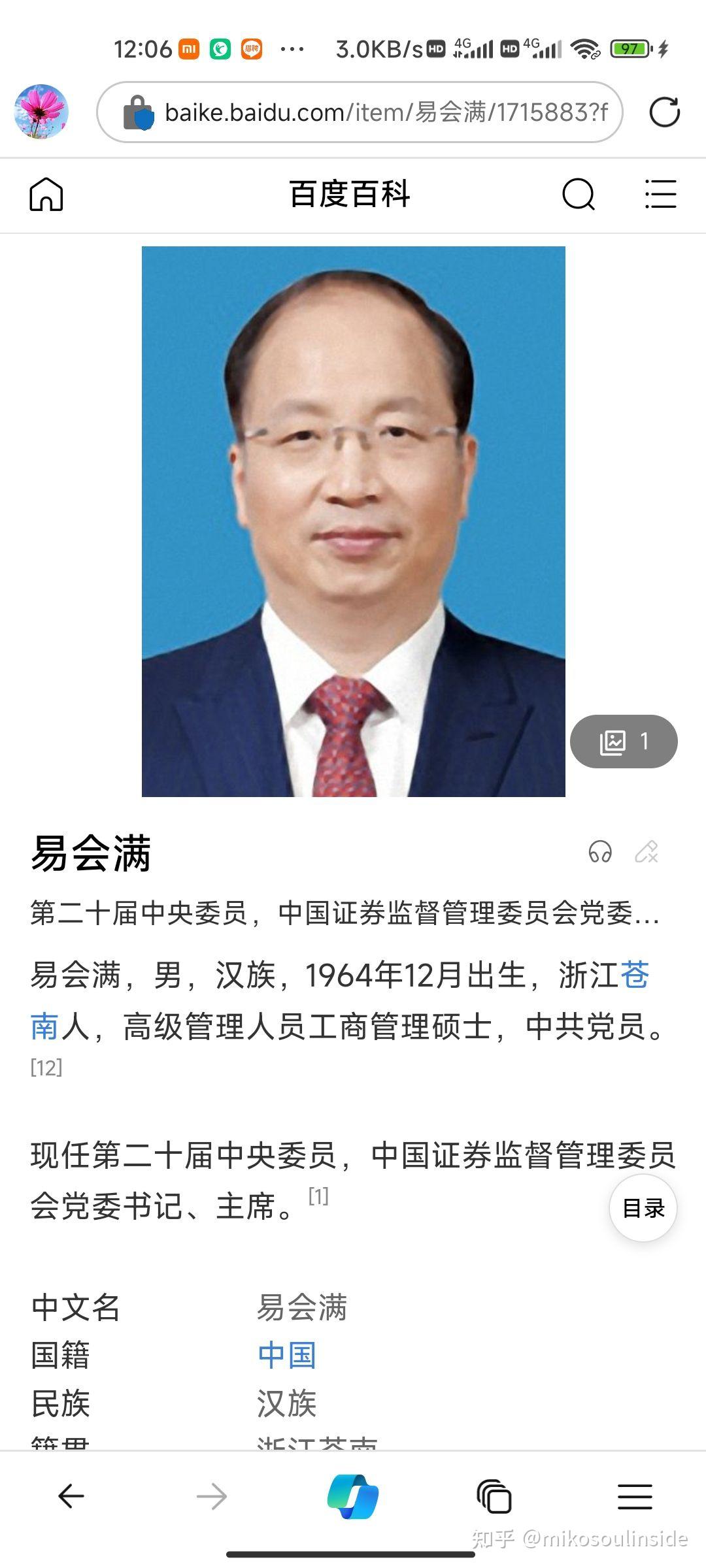Listen to the entry via headphone icon
This screenshot has height=1568, width=706.
[x=600, y=852]
